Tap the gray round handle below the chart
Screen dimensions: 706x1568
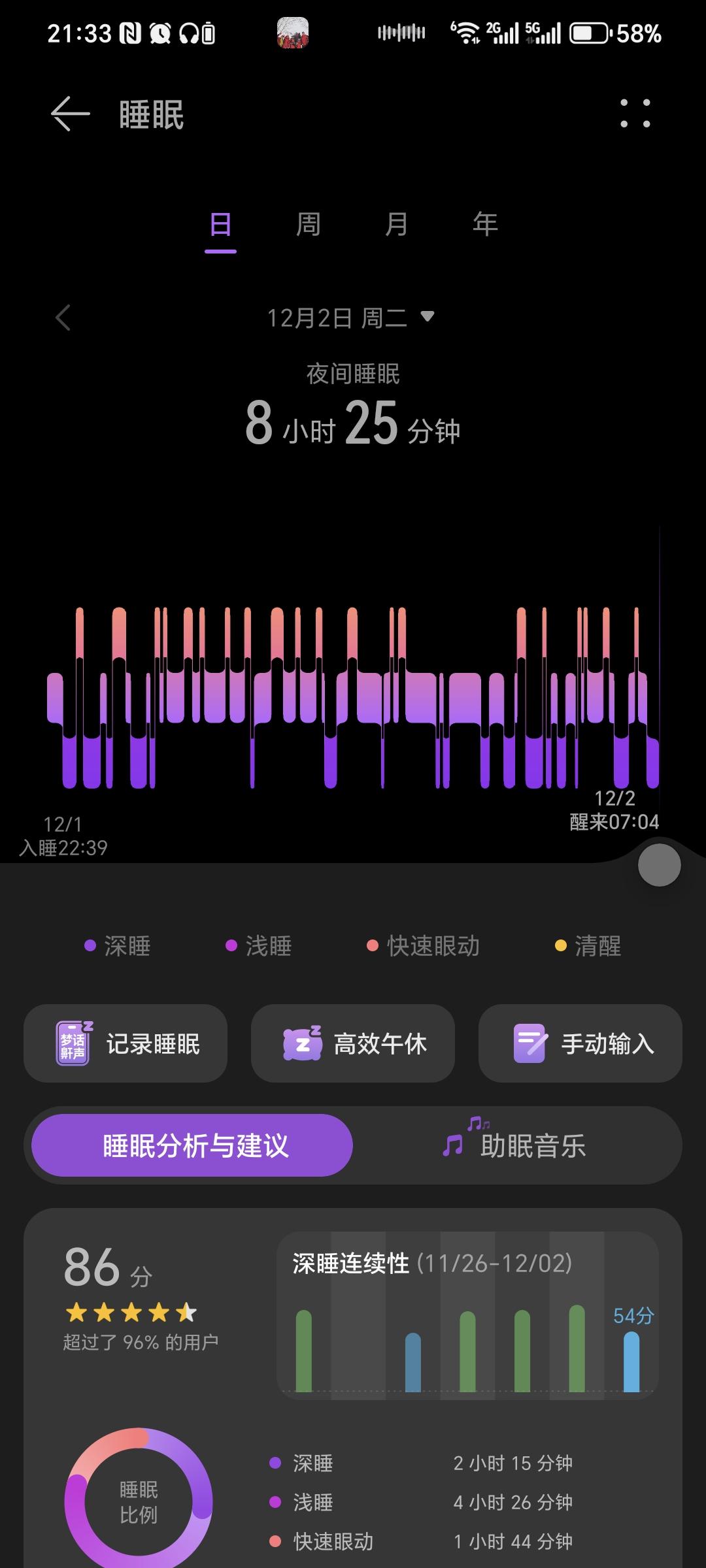point(659,865)
